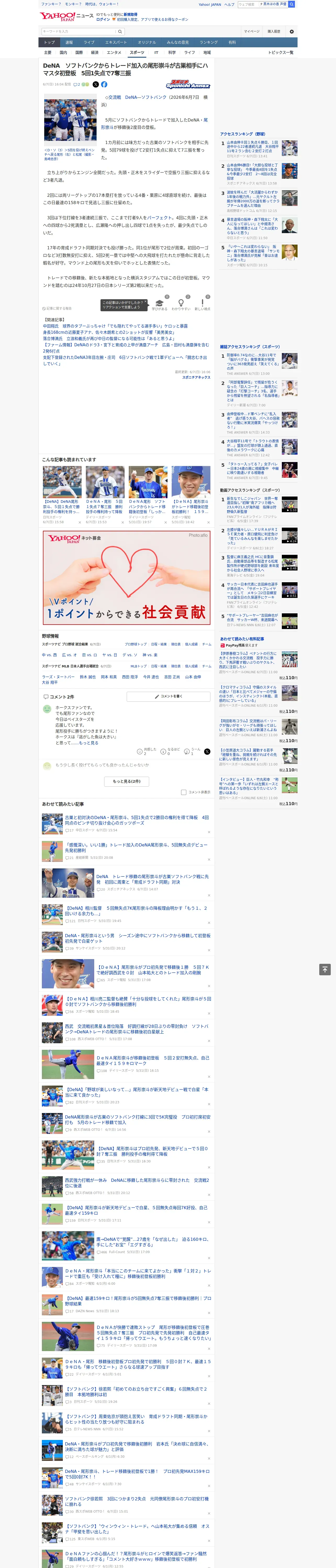Viewport: 336px width, 1568px height.
Task: Open related article about 中田翔氏
Action: pyautogui.click(x=115, y=326)
